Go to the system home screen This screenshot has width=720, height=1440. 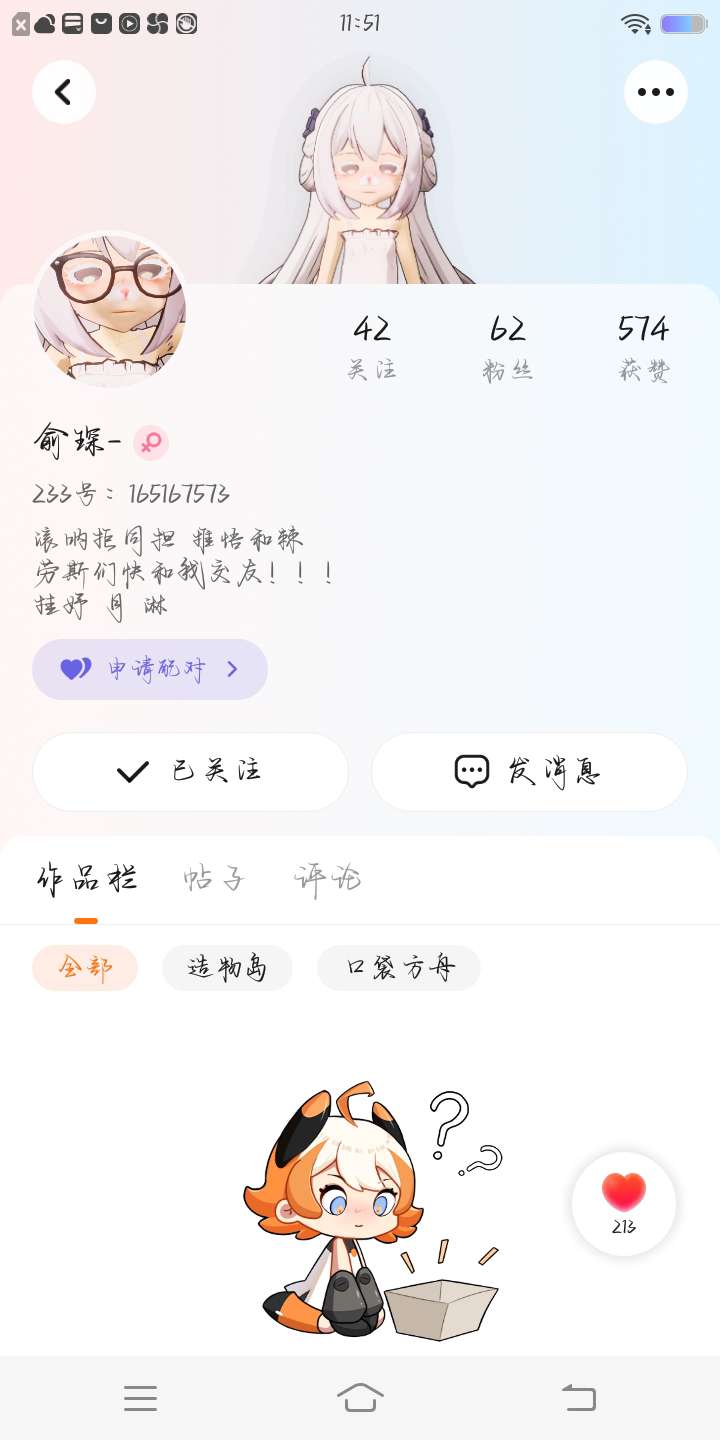click(x=360, y=1398)
